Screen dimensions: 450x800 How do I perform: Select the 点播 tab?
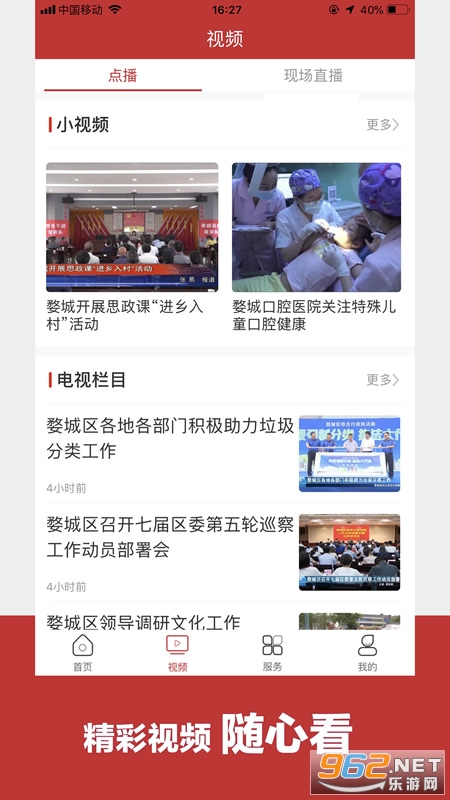pyautogui.click(x=122, y=76)
